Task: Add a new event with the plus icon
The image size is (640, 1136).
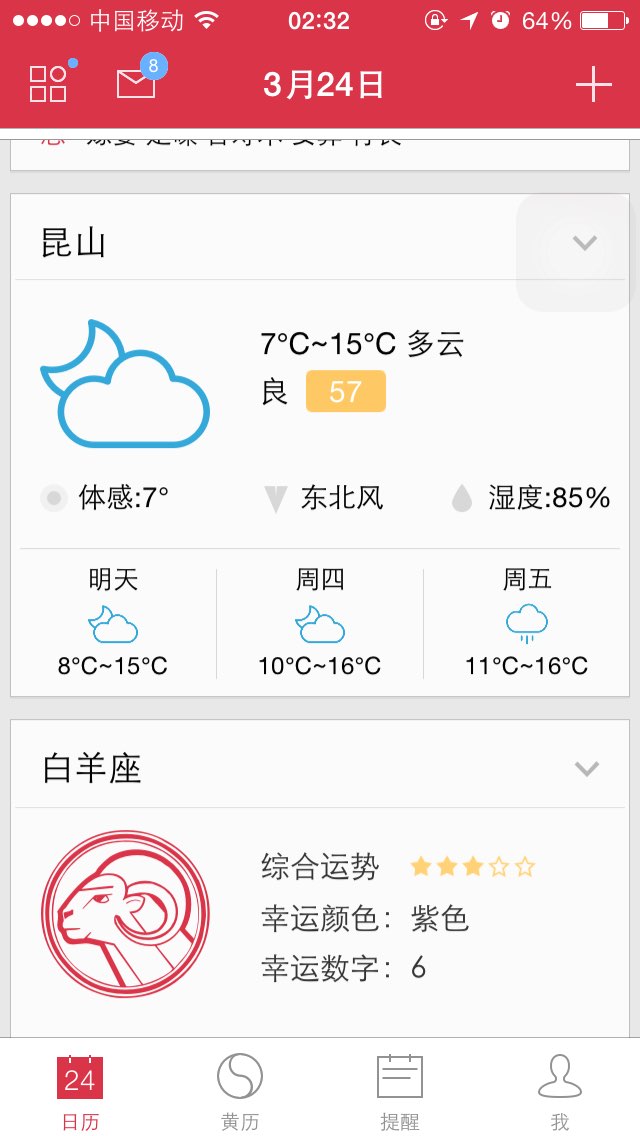Action: (x=594, y=85)
